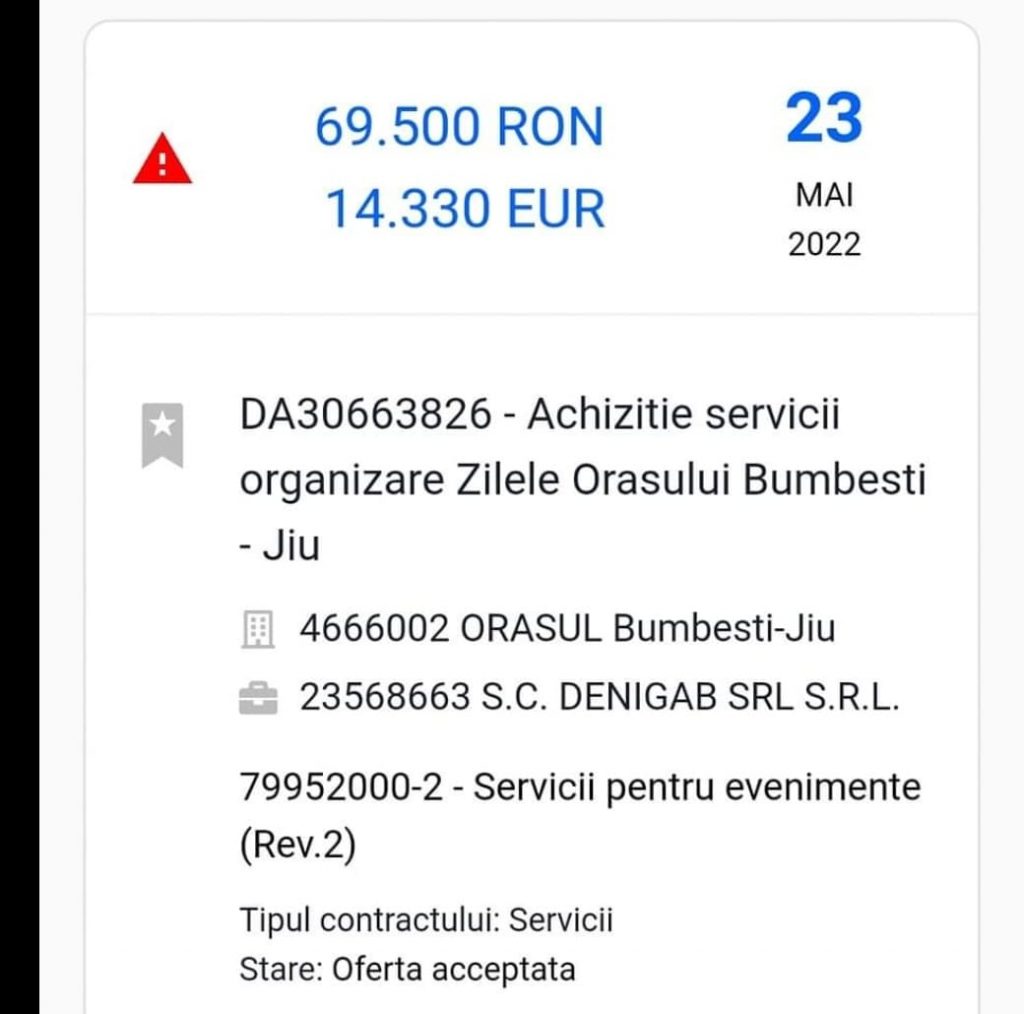1024x1014 pixels.
Task: Open the Zilele Orasului Bumbesti-Jiu contract details
Action: pos(582,480)
